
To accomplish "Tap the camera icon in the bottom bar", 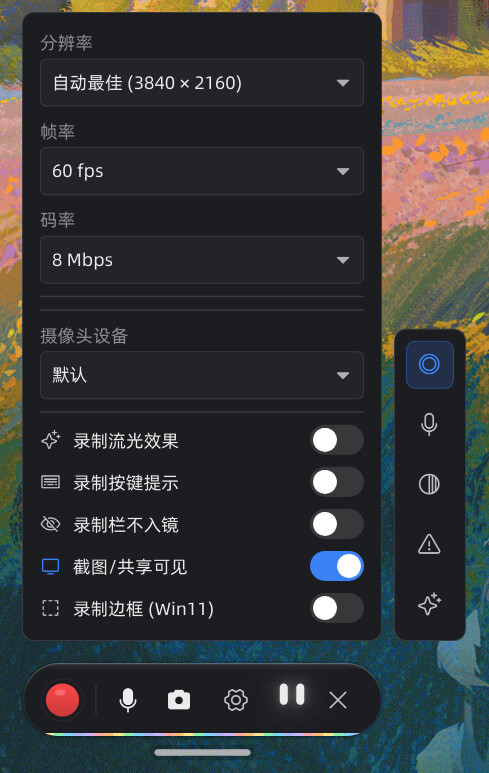I will pos(178,700).
